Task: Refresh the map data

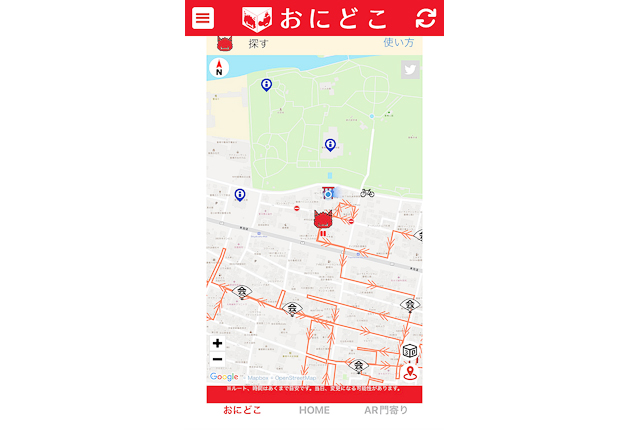Action: pos(426,18)
